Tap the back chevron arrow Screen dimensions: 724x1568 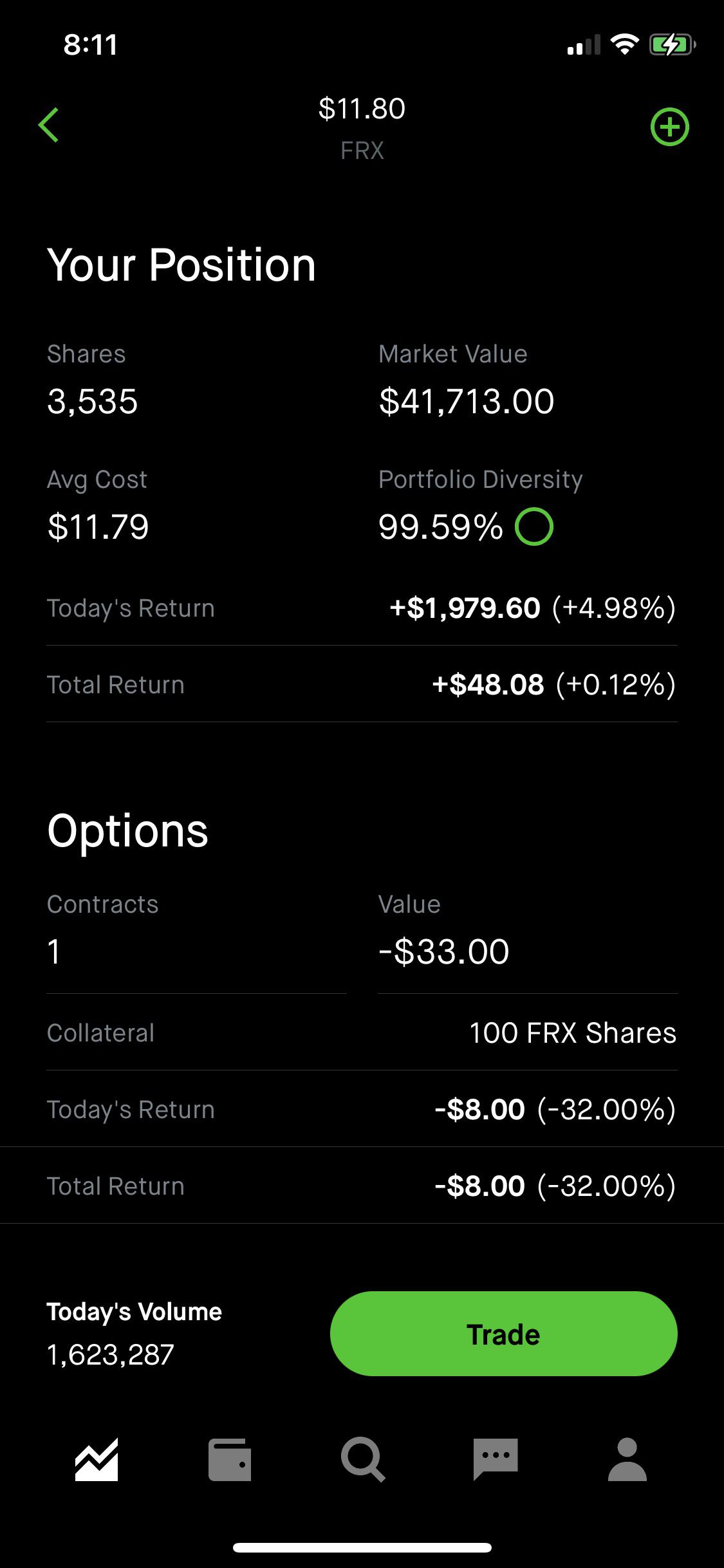[51, 125]
